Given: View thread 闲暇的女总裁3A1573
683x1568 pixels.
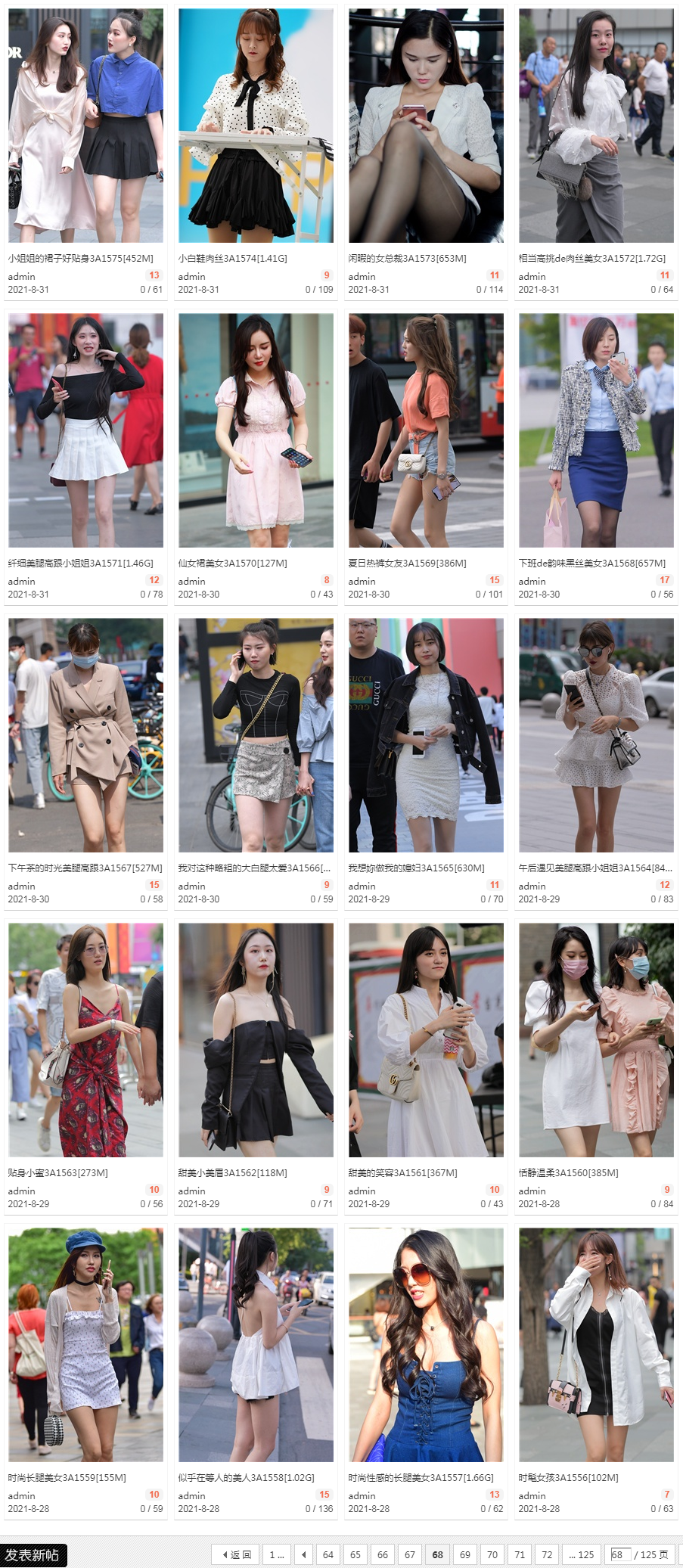Looking at the screenshot, I should pos(407,259).
